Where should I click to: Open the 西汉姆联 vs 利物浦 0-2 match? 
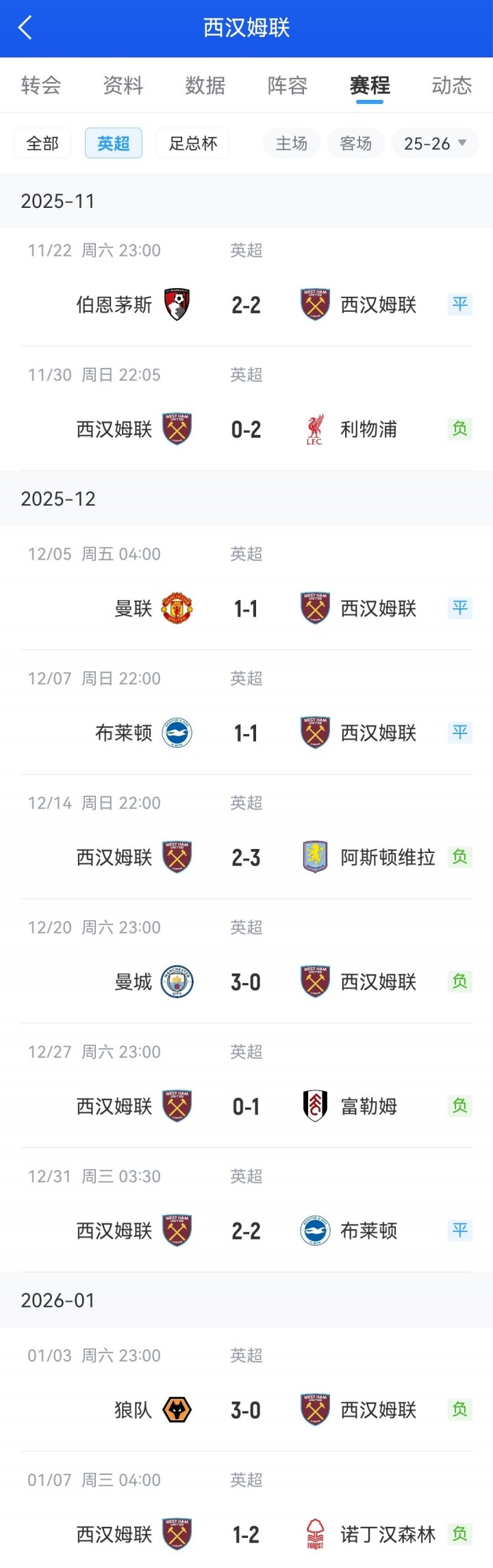click(x=246, y=430)
